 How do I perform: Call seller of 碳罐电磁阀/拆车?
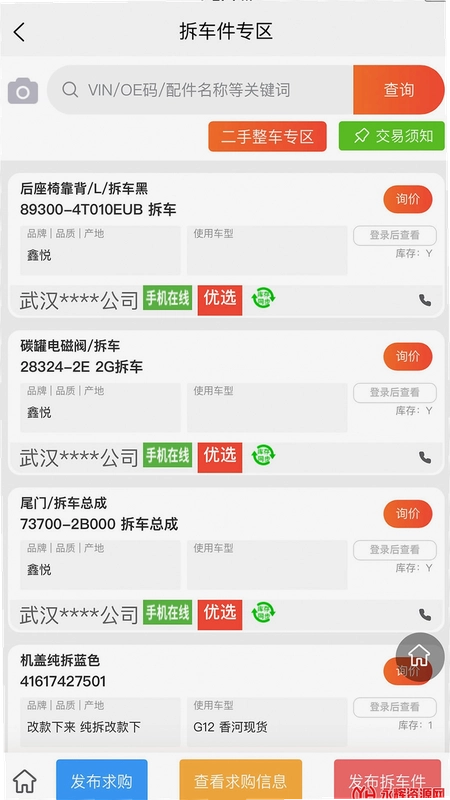coord(424,457)
